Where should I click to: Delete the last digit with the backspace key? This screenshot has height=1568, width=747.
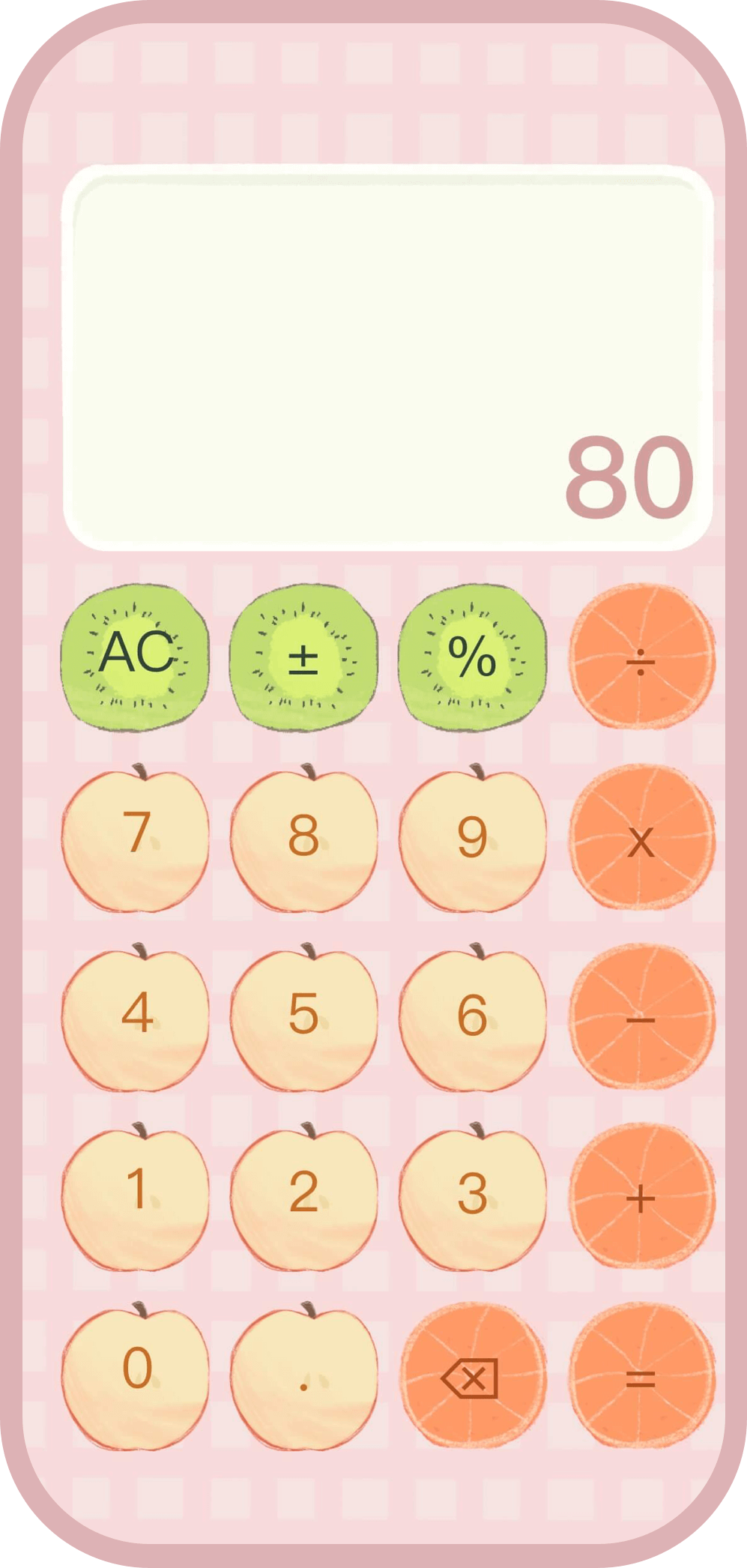coord(472,1376)
